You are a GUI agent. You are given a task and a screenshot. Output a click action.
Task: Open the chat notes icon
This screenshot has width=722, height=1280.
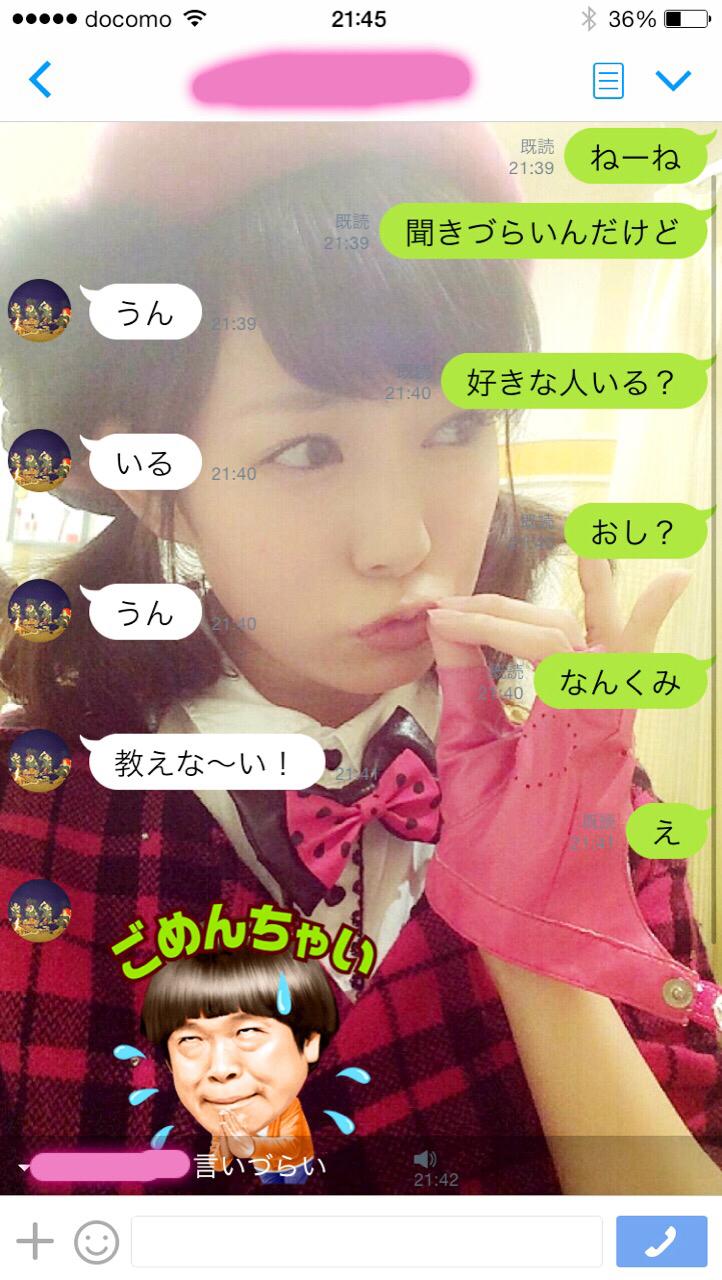click(608, 80)
